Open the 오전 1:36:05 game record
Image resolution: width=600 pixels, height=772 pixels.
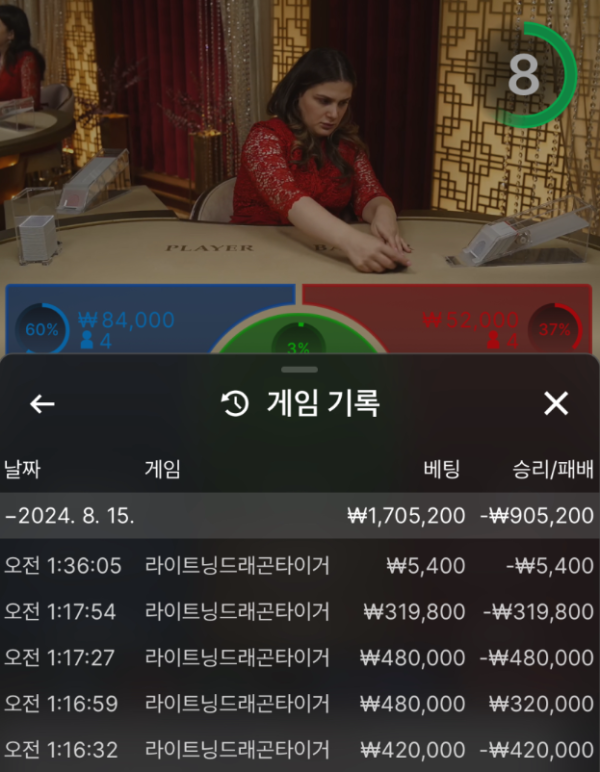[x=299, y=567]
